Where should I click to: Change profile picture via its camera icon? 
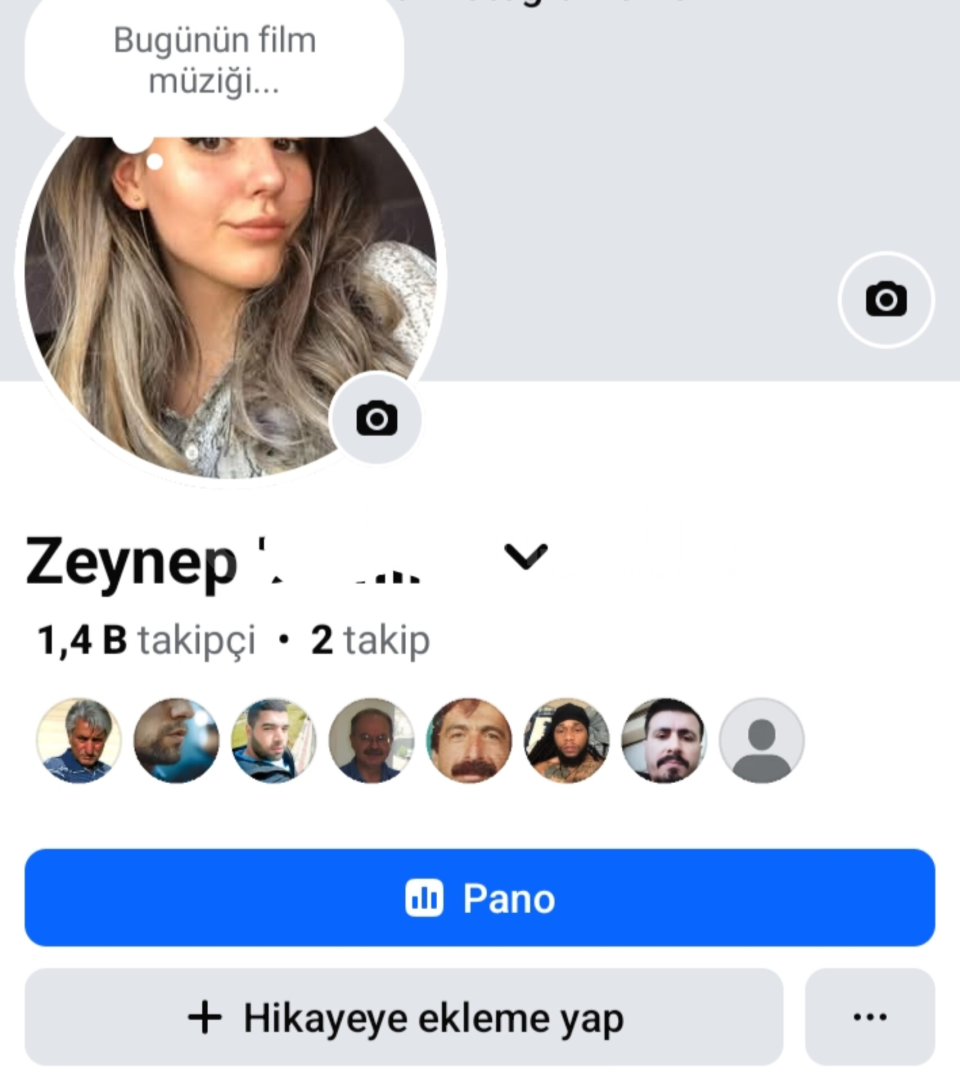coord(376,418)
